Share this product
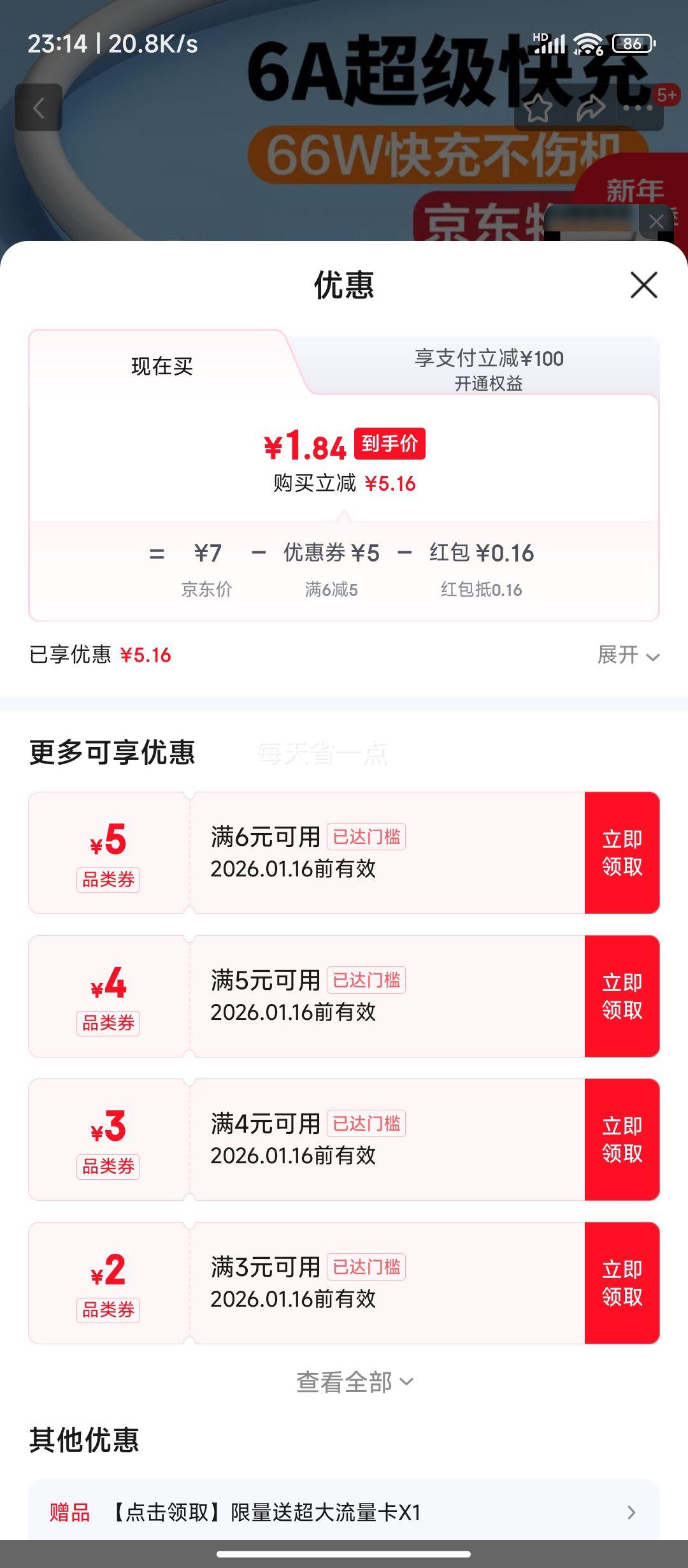The image size is (688, 1568). pos(591,108)
